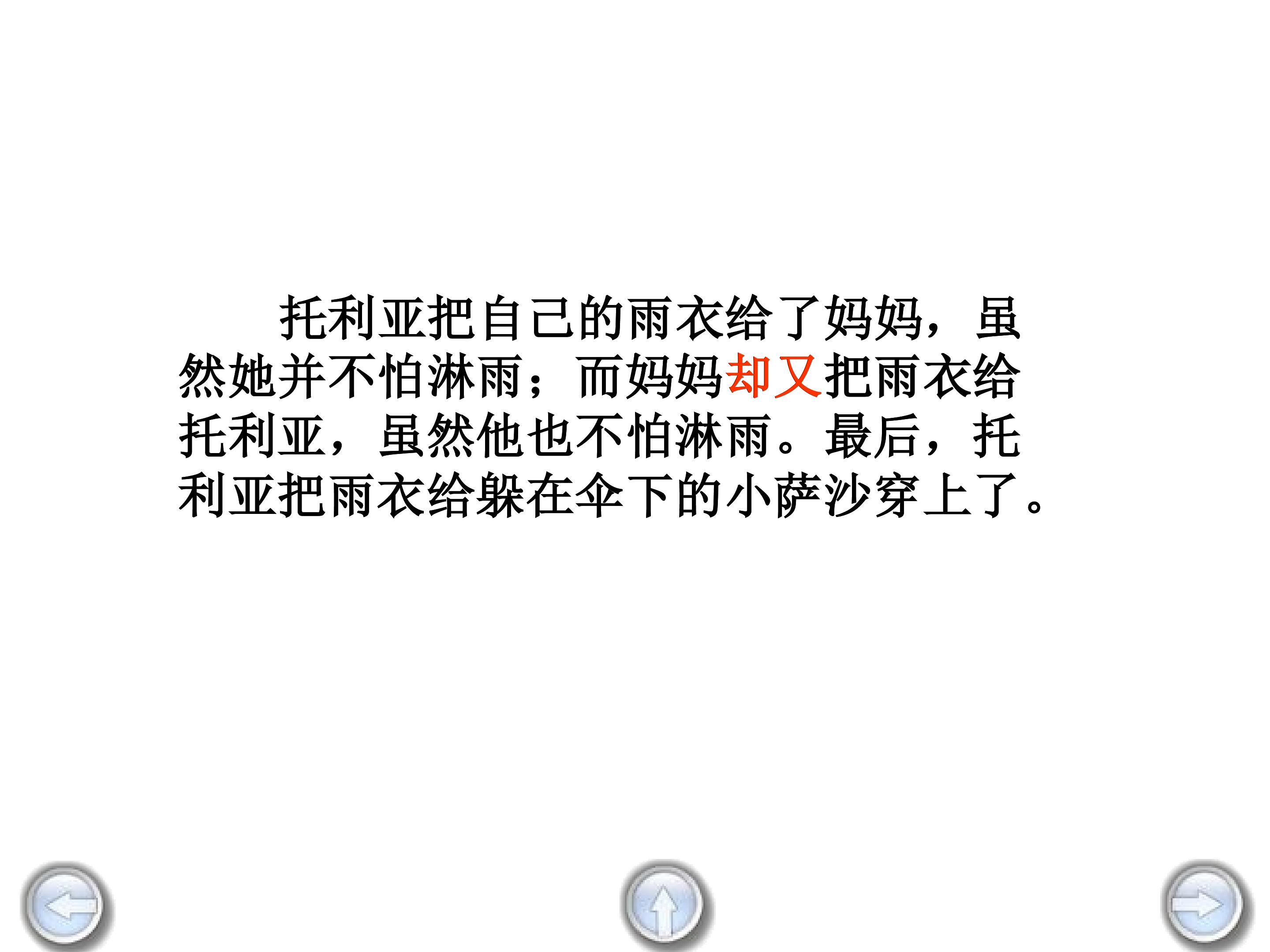Screen dimensions: 1270x952
Task: Go to the previous slide with left arrow
Action: (x=66, y=906)
